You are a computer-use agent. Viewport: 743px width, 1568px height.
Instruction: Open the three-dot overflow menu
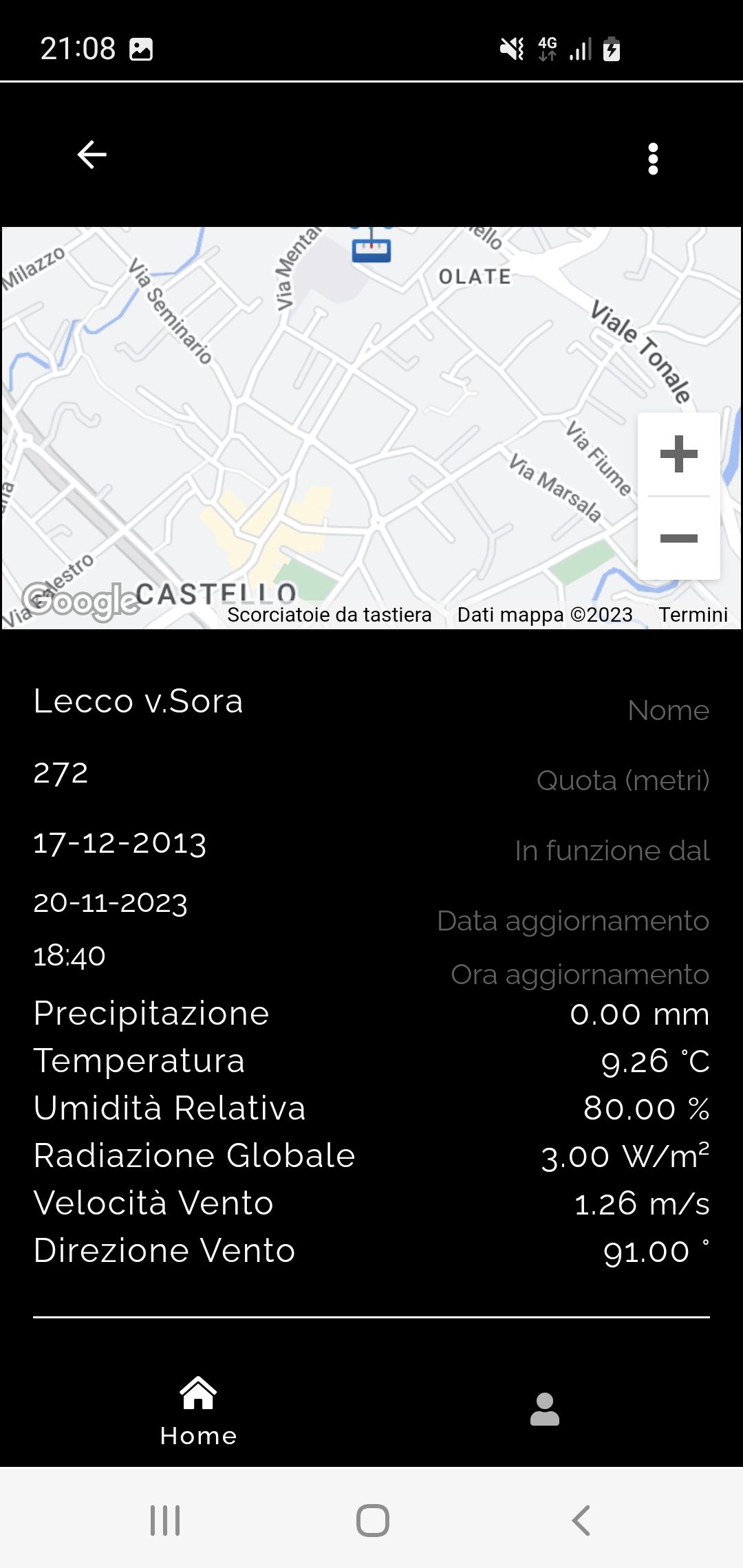pos(653,159)
